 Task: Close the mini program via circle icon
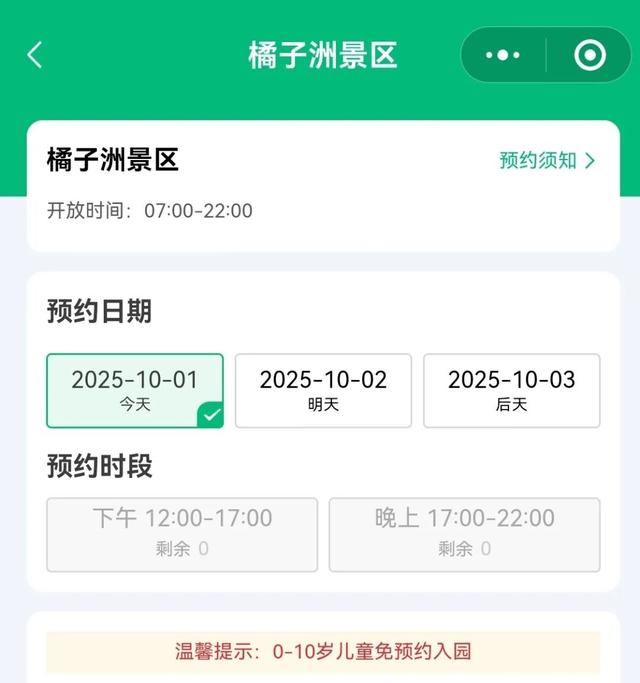tap(590, 55)
